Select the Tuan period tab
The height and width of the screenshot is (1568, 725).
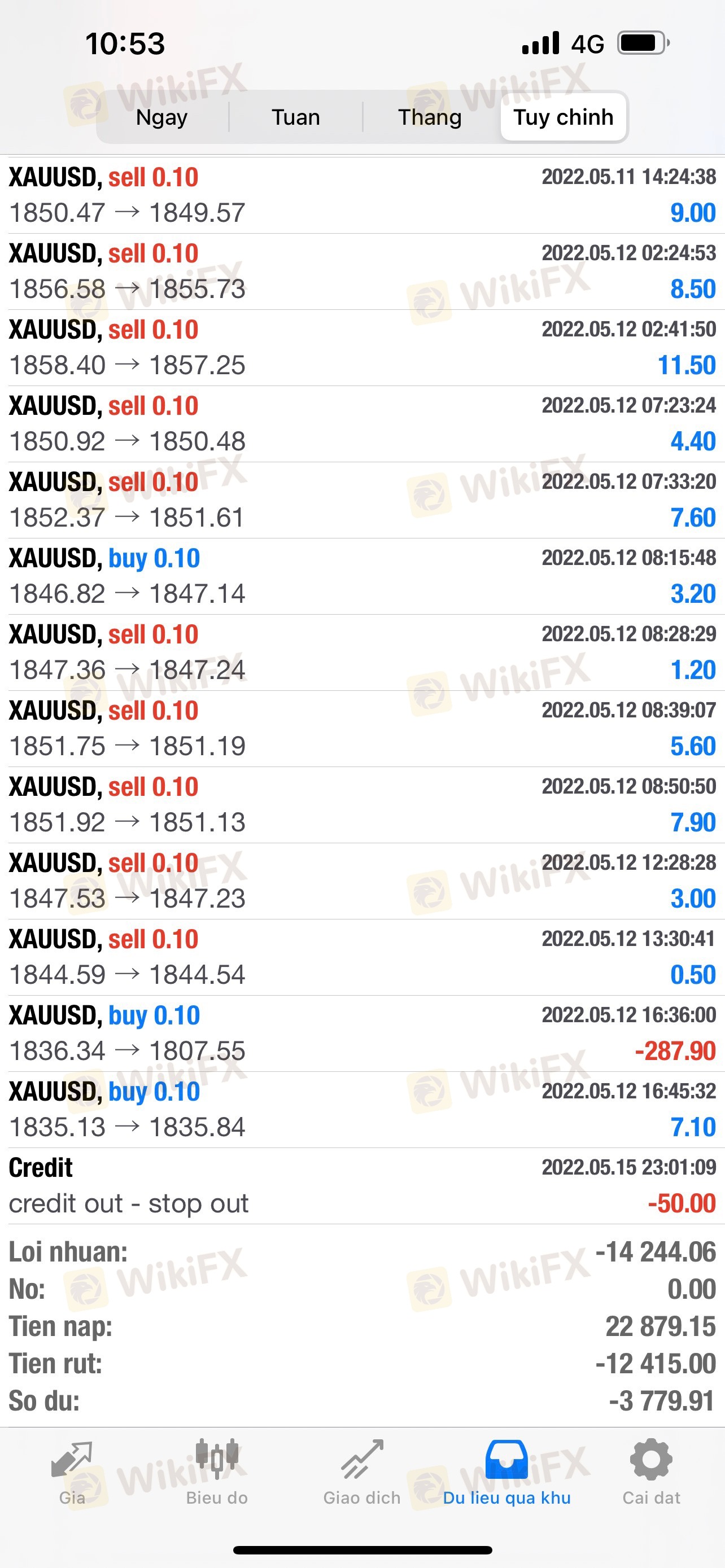296,117
